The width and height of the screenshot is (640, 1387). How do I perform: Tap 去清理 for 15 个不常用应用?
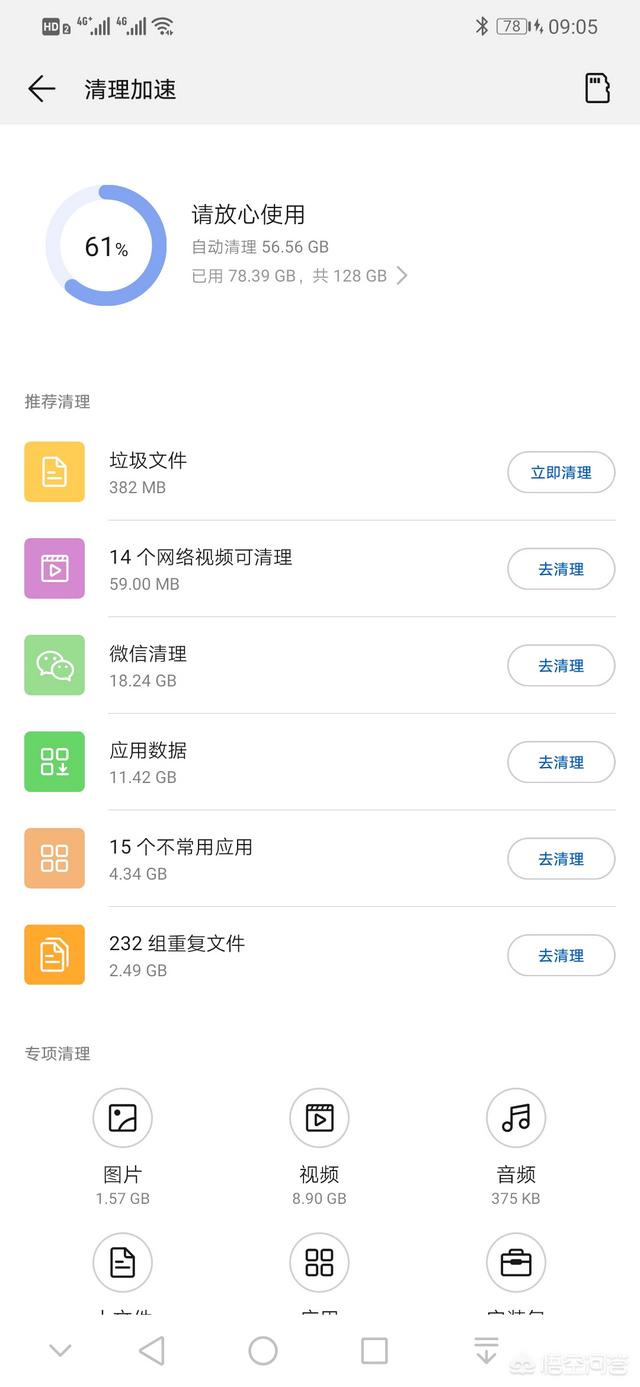click(x=561, y=859)
